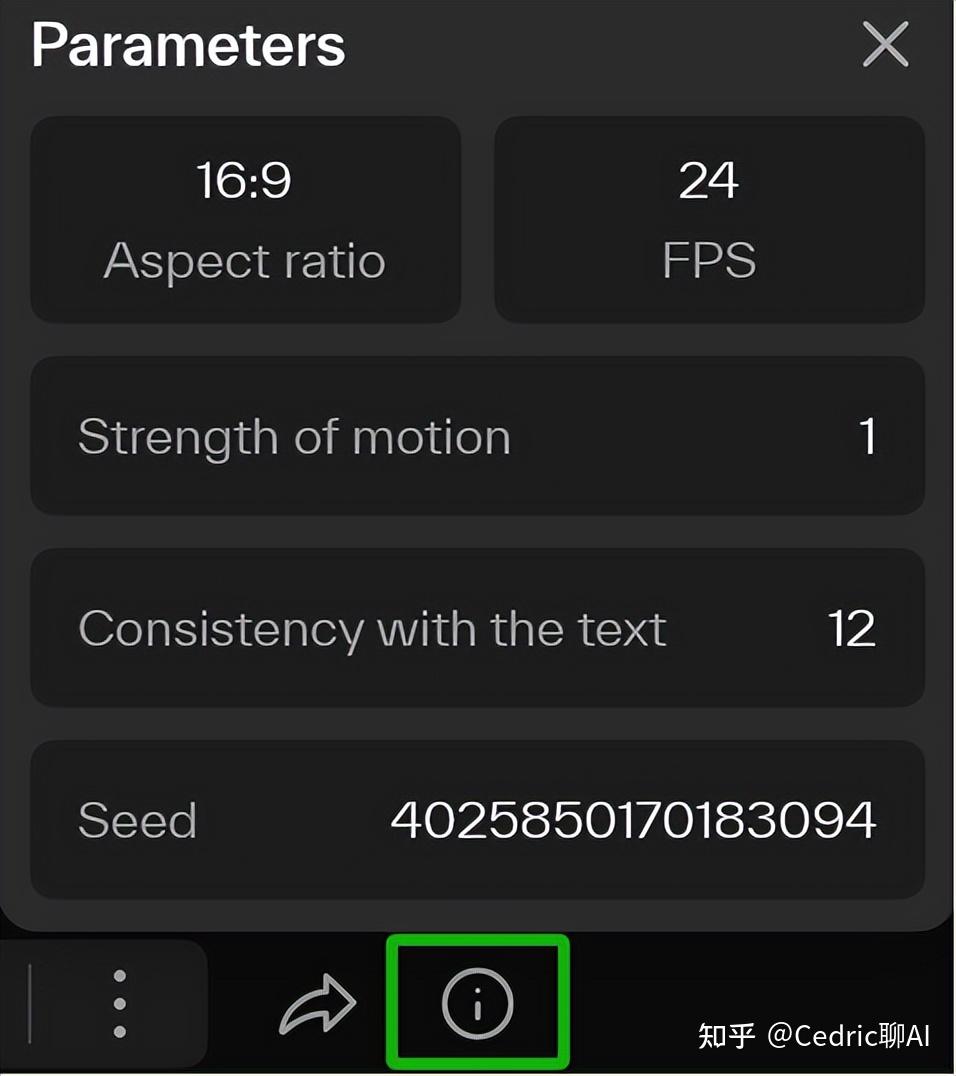
Task: Open the three-dot overflow menu
Action: coord(119,1003)
